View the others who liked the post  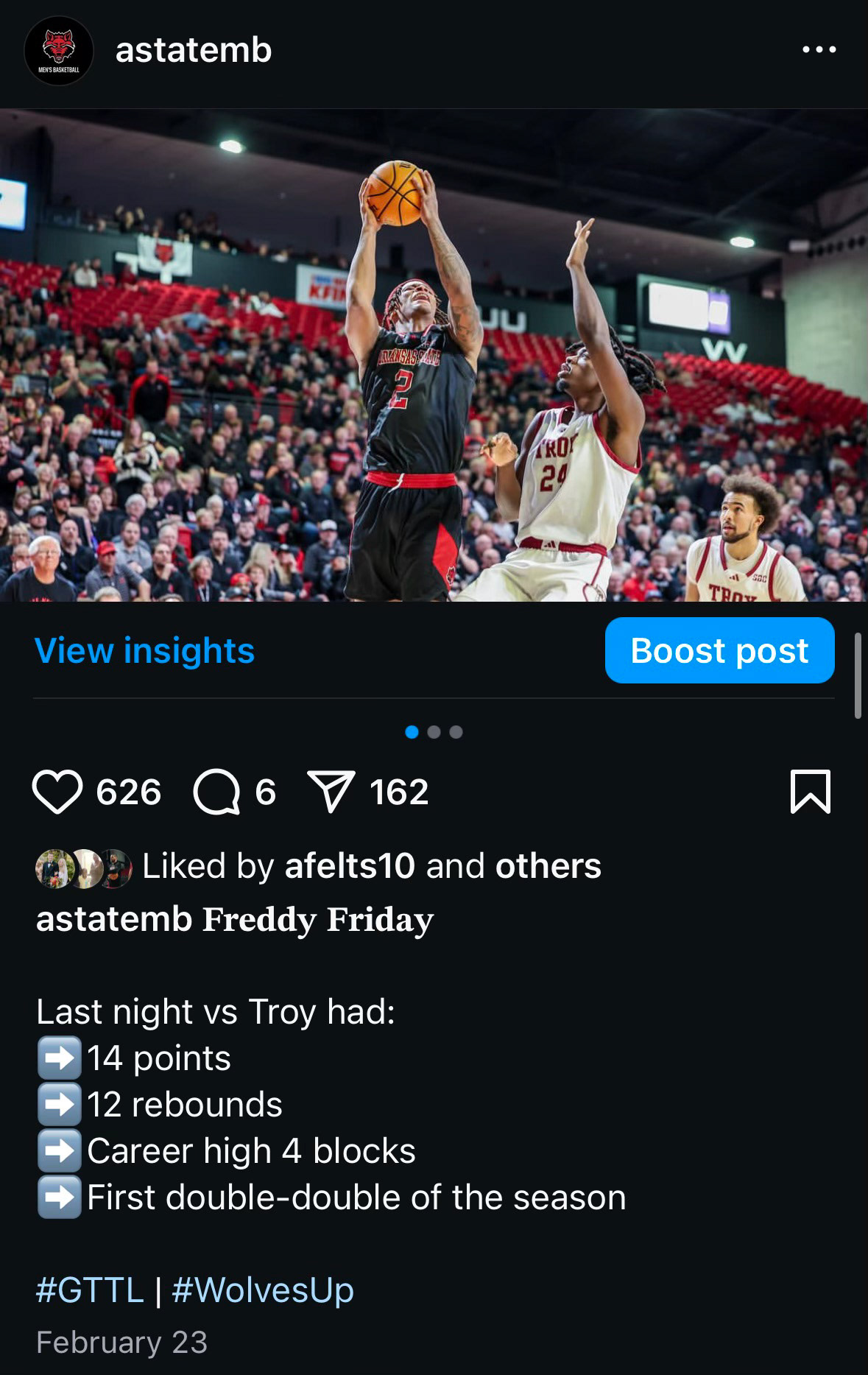(x=548, y=866)
